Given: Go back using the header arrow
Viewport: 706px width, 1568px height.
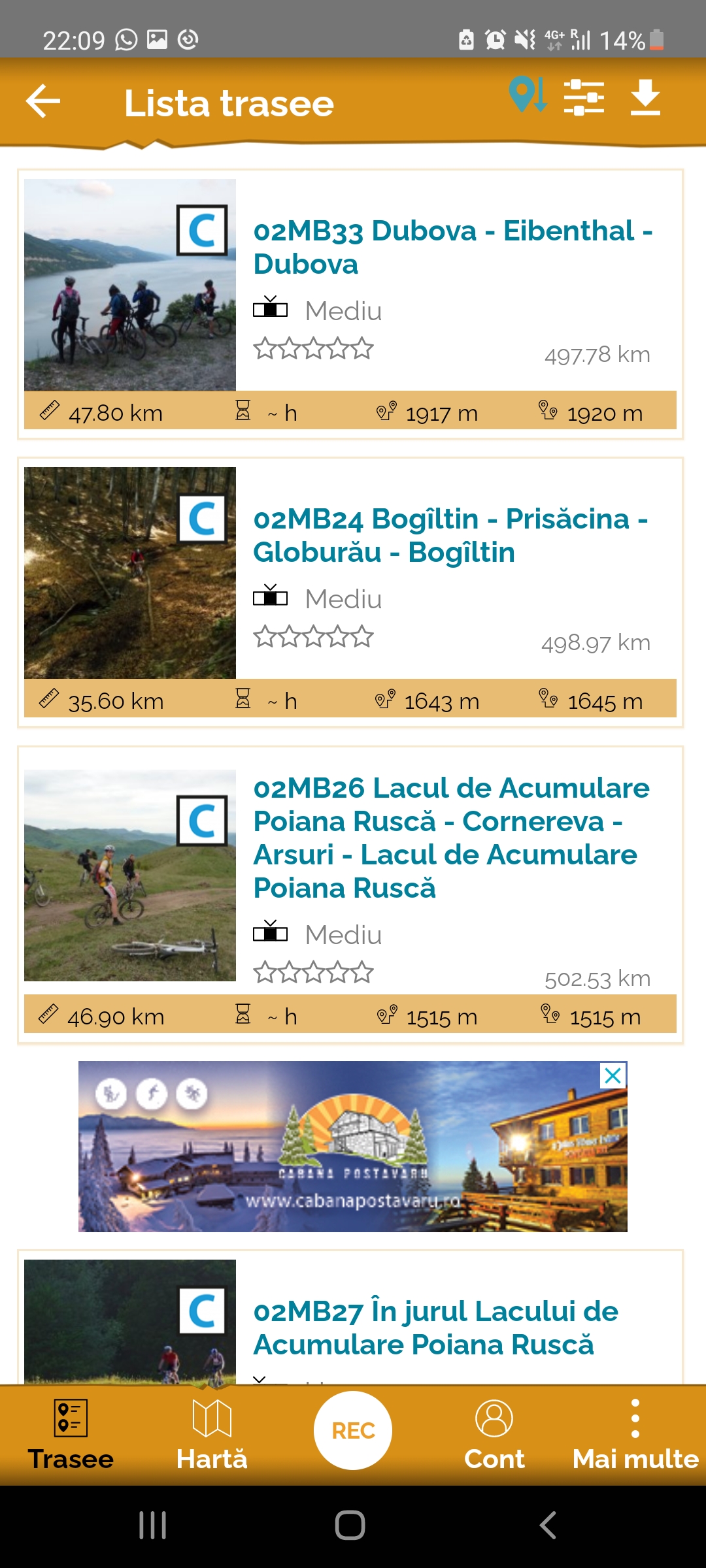Looking at the screenshot, I should tap(43, 101).
